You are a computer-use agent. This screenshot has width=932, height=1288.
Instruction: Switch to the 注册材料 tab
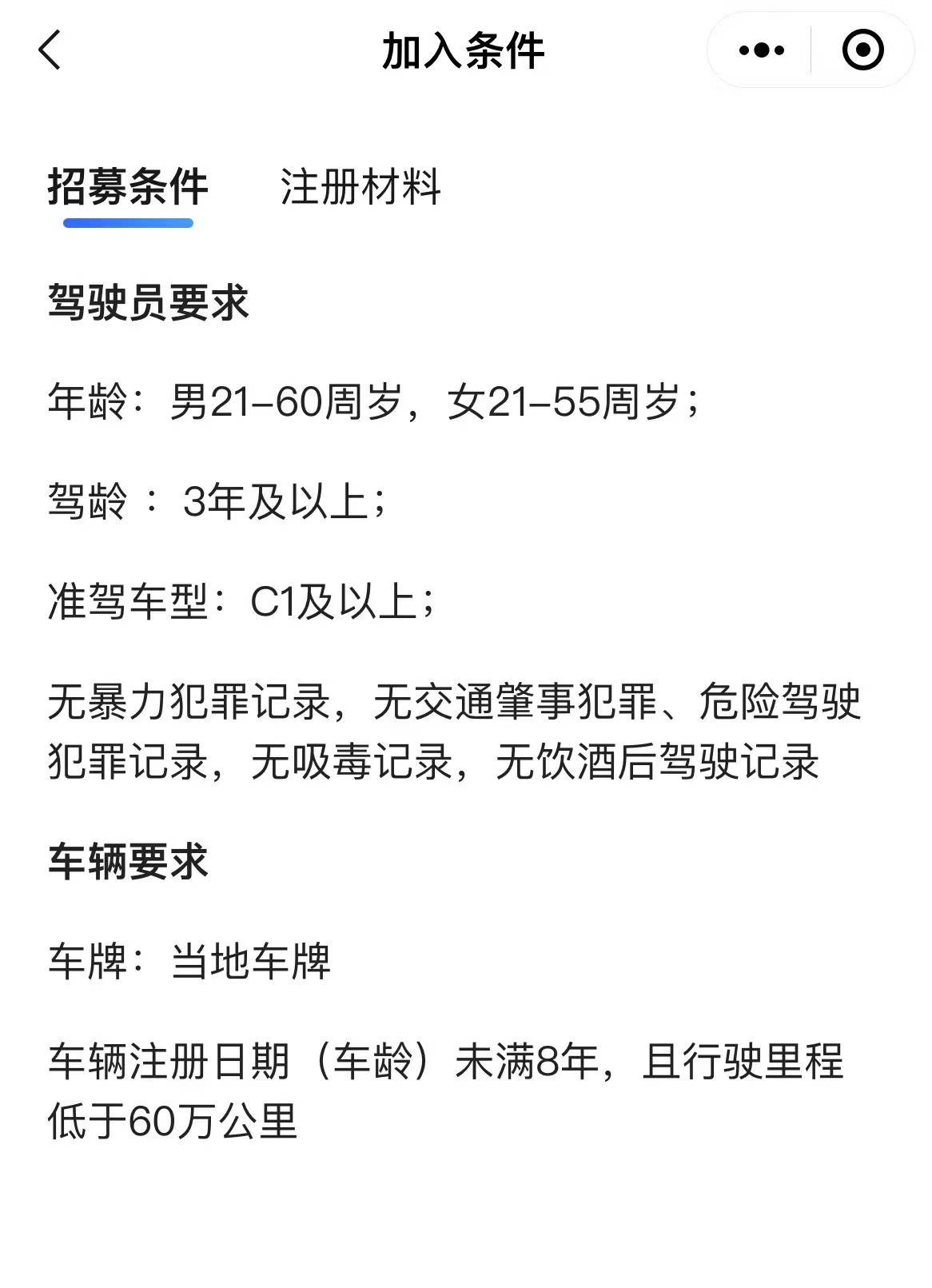point(360,187)
